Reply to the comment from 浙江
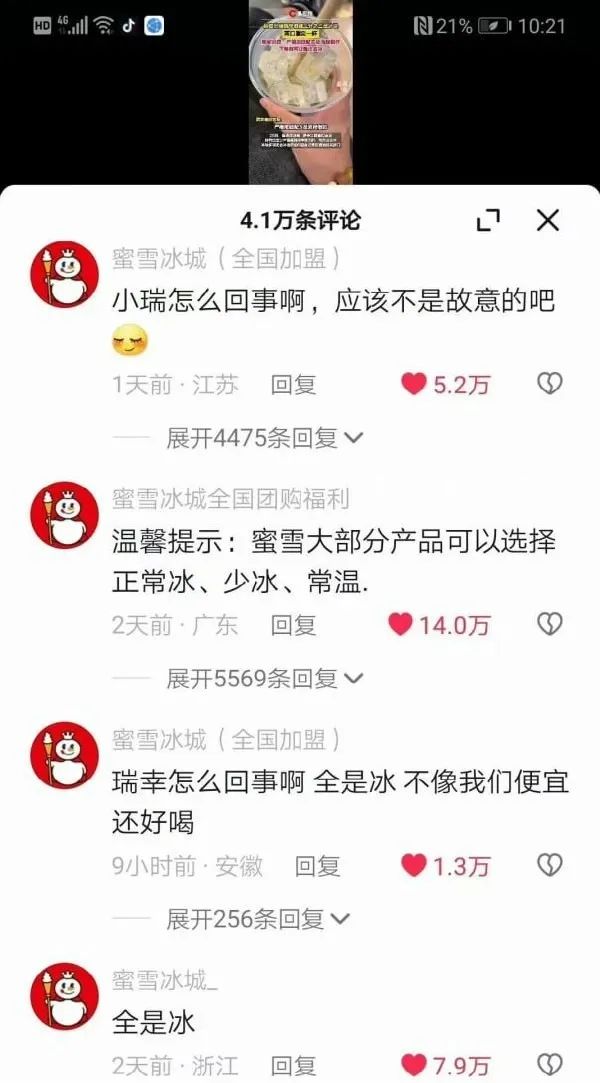 pos(293,1066)
